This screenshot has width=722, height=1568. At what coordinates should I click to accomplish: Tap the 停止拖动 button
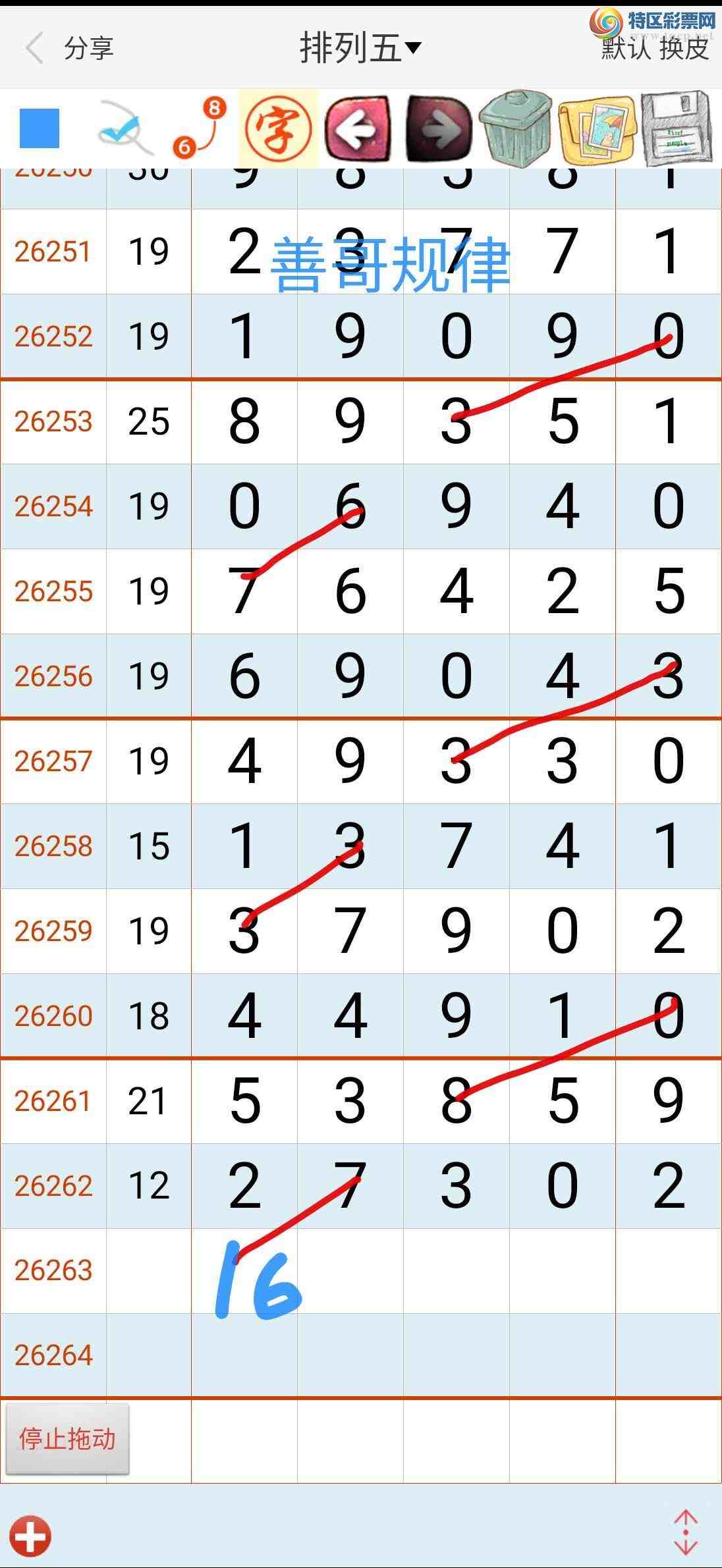[x=67, y=1439]
